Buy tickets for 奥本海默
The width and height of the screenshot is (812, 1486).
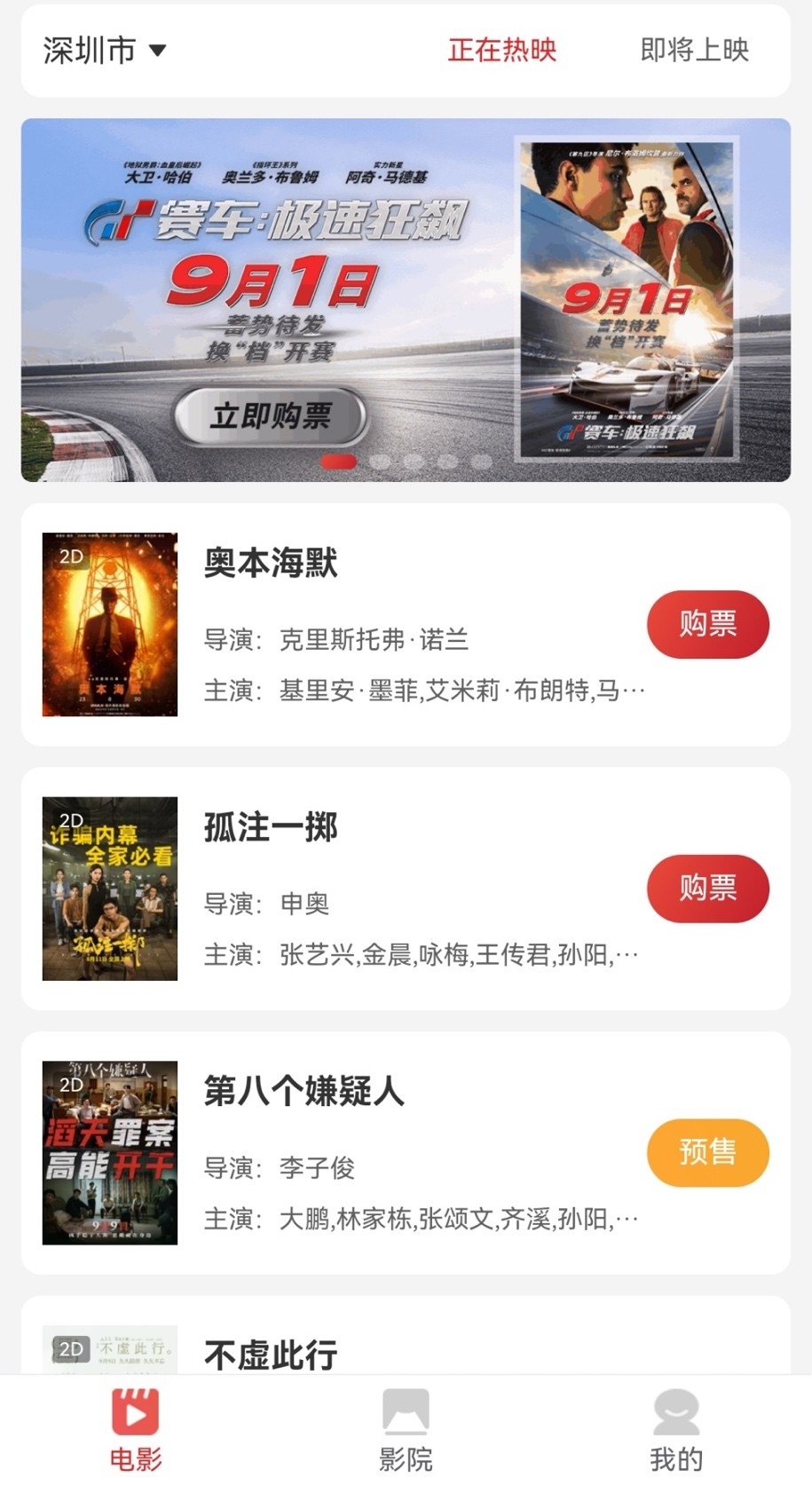click(x=708, y=624)
